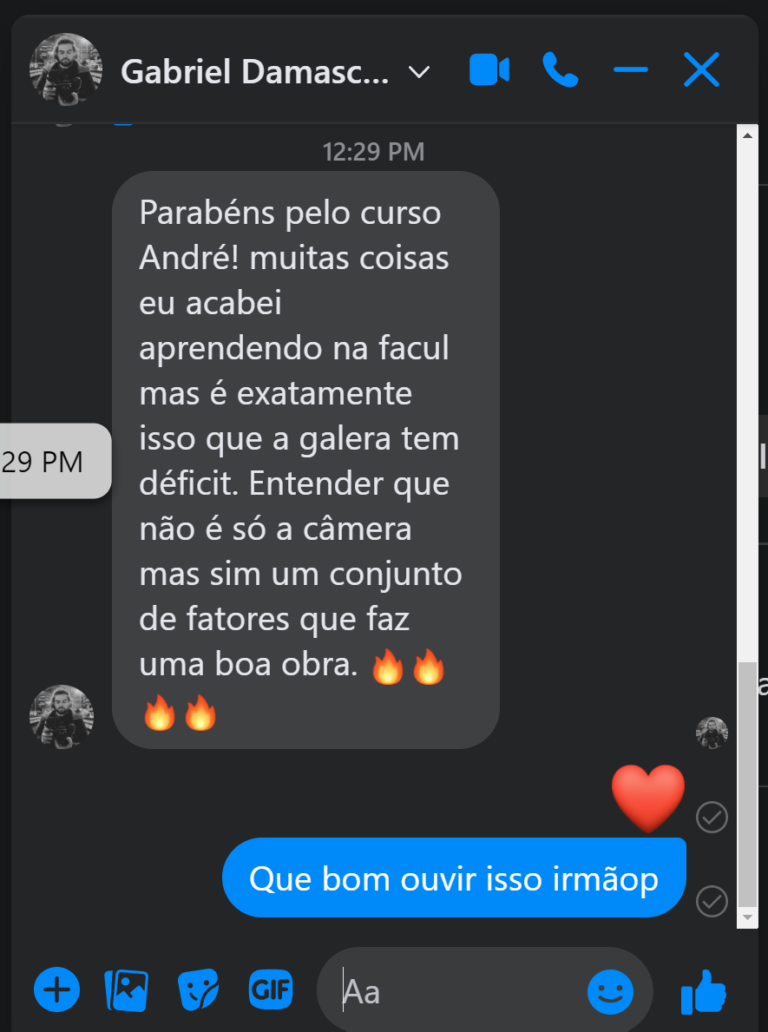
Task: Click the scrollbar down arrow
Action: [747, 917]
